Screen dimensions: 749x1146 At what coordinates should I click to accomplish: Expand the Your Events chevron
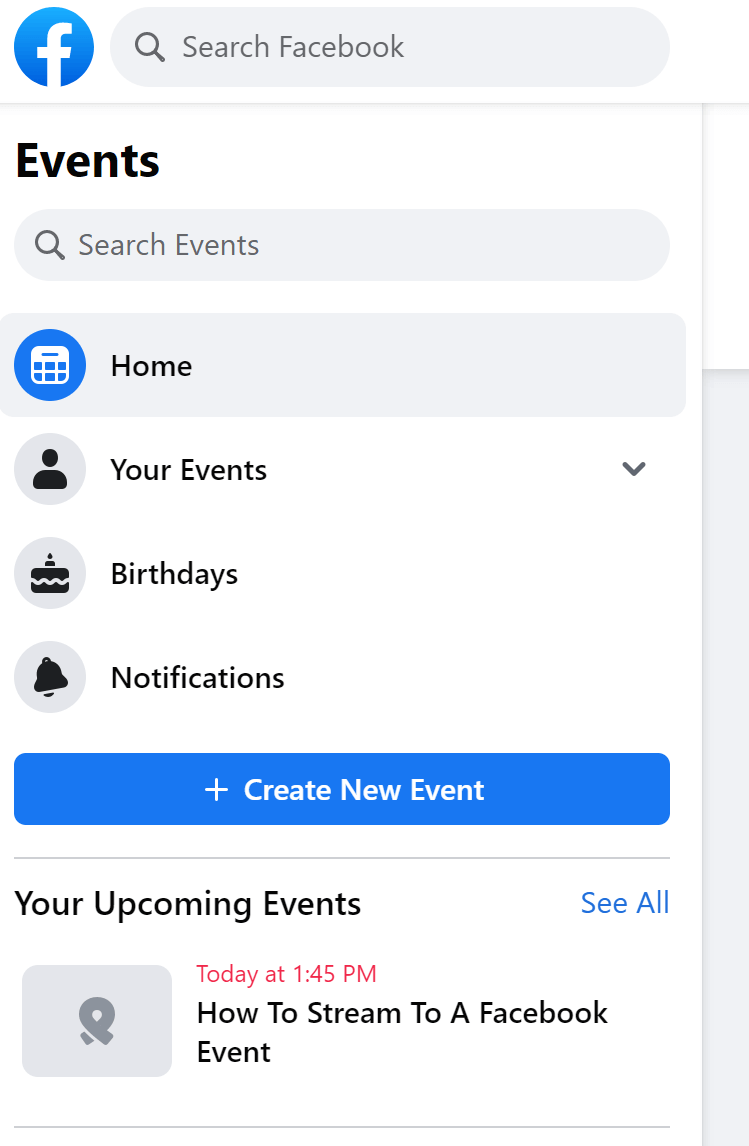click(634, 469)
